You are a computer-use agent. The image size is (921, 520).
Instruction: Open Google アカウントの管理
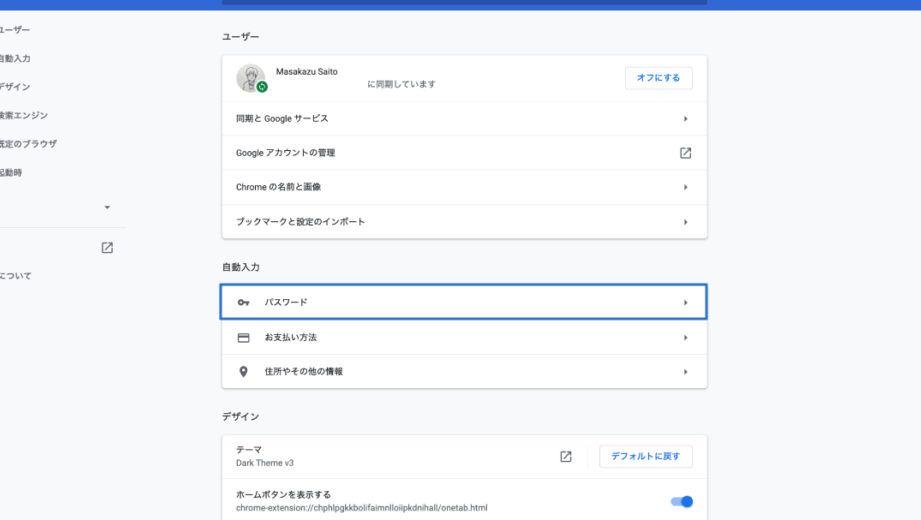coord(464,153)
